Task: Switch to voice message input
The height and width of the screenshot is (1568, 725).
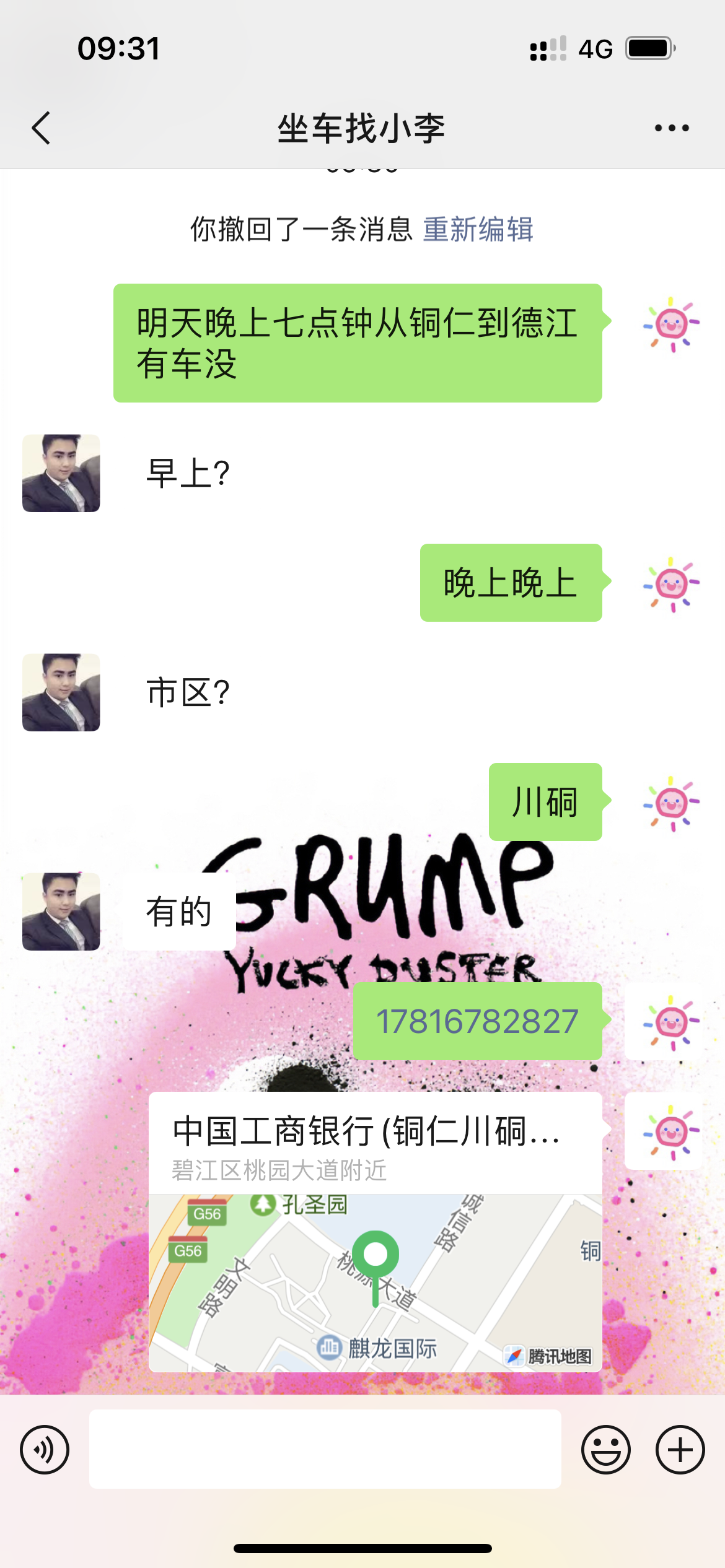Action: tap(45, 1449)
